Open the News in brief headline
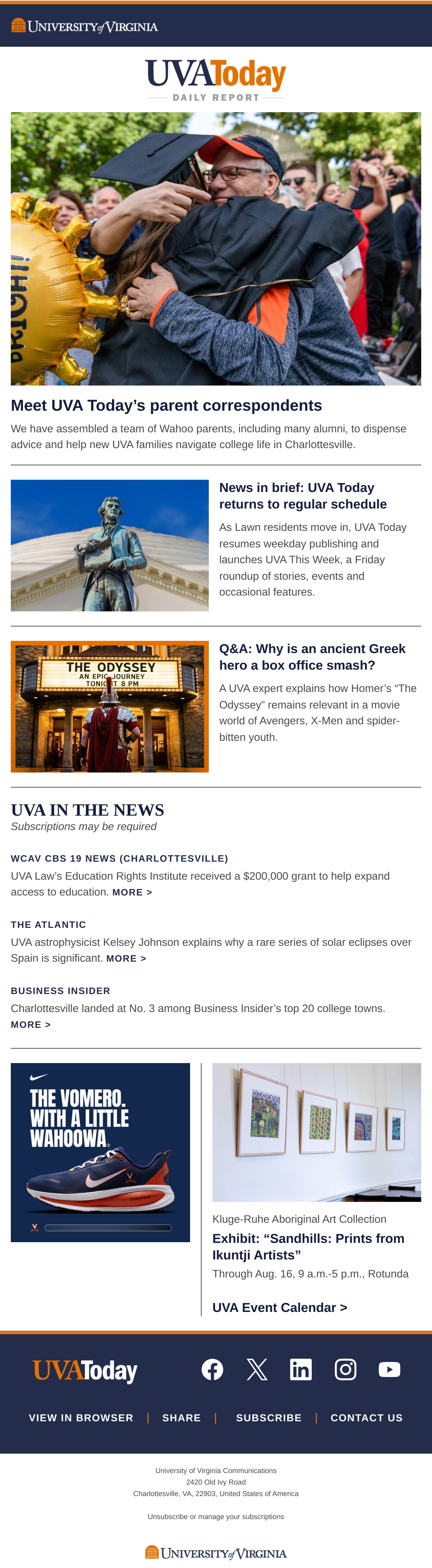Image resolution: width=432 pixels, height=1568 pixels. (x=303, y=496)
